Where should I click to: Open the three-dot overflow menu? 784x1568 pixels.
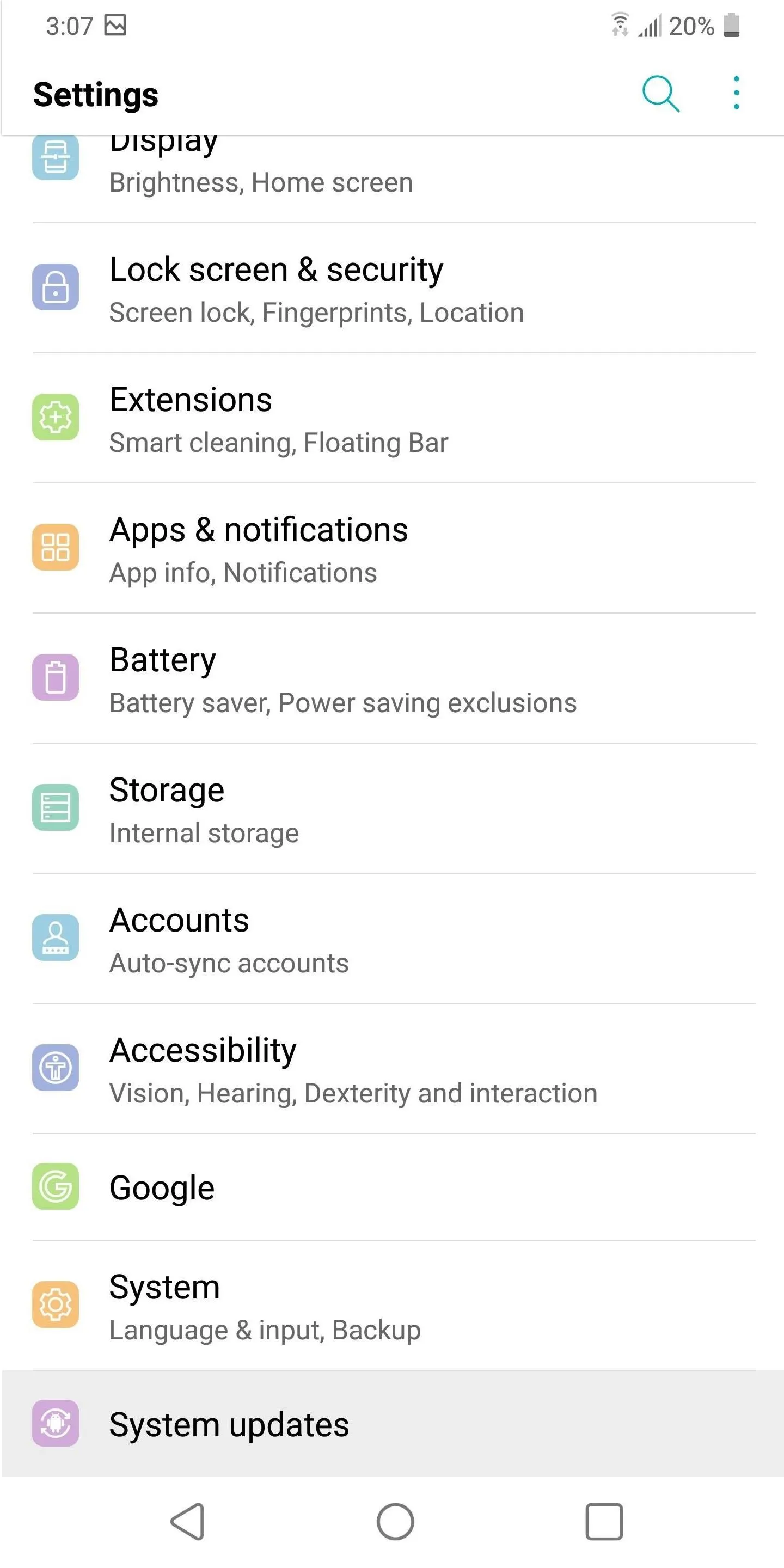(x=737, y=93)
